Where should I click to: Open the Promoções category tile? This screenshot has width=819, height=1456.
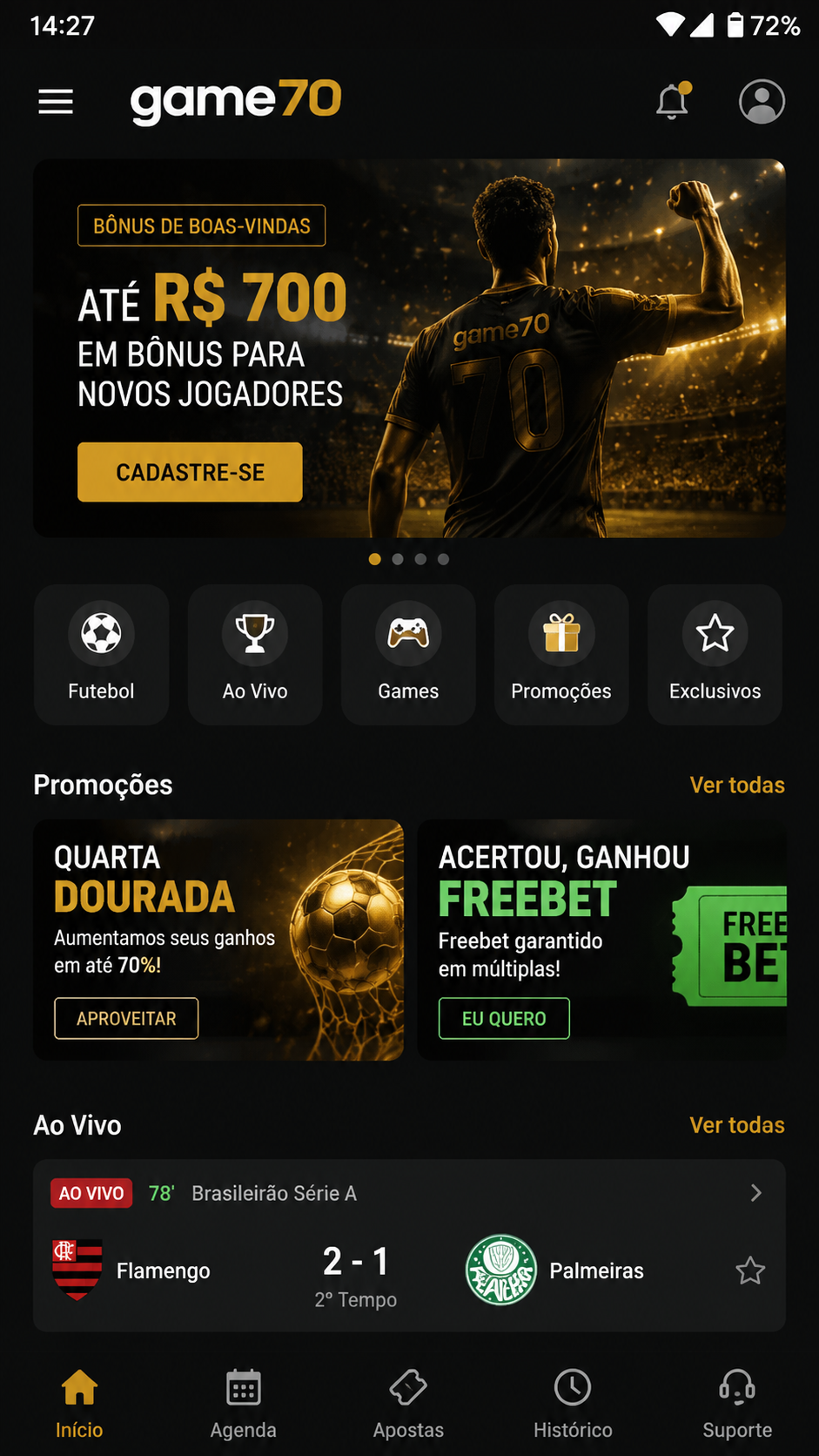coord(561,655)
